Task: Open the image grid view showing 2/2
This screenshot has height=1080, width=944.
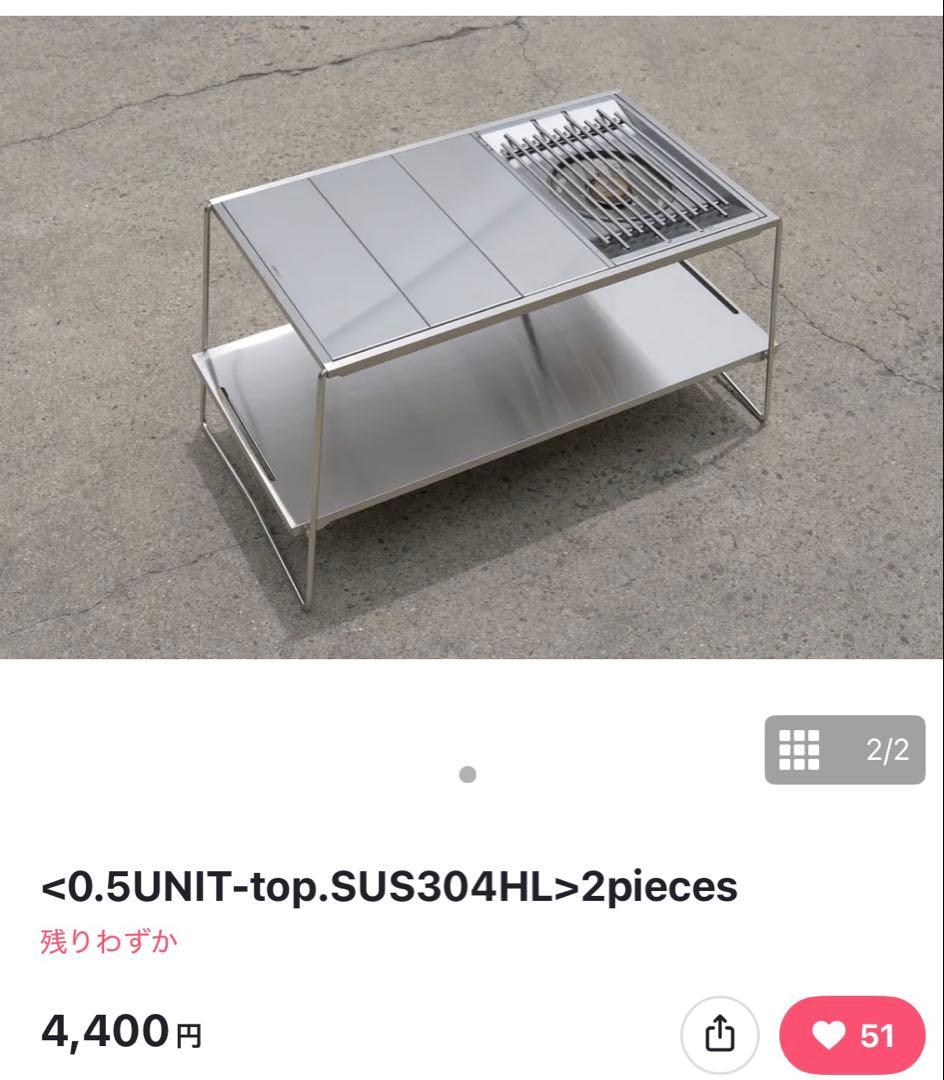Action: click(x=844, y=749)
